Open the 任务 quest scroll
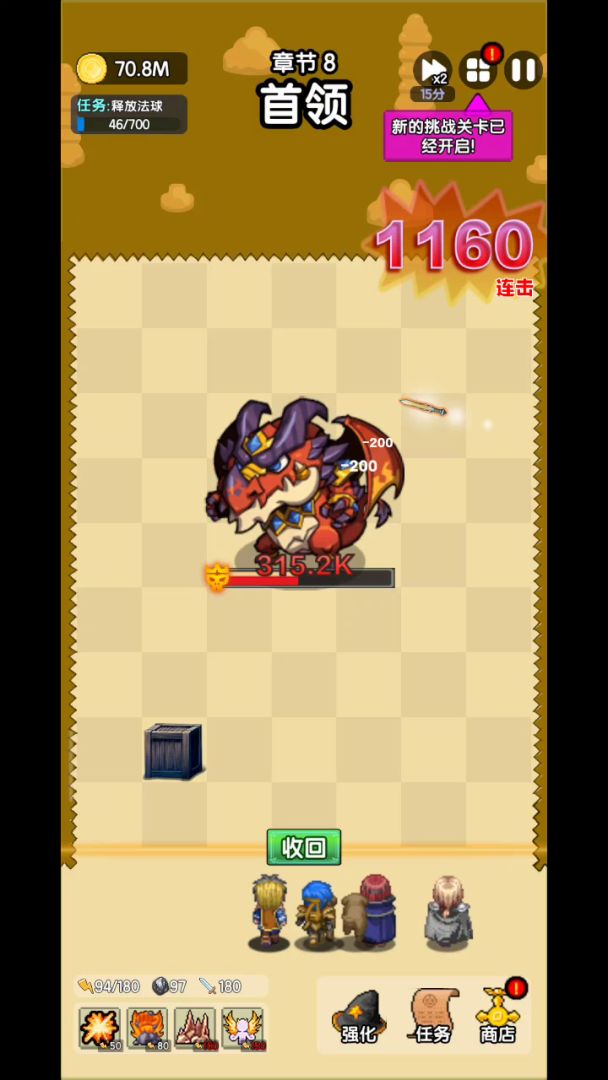The height and width of the screenshot is (1080, 608). [433, 1016]
